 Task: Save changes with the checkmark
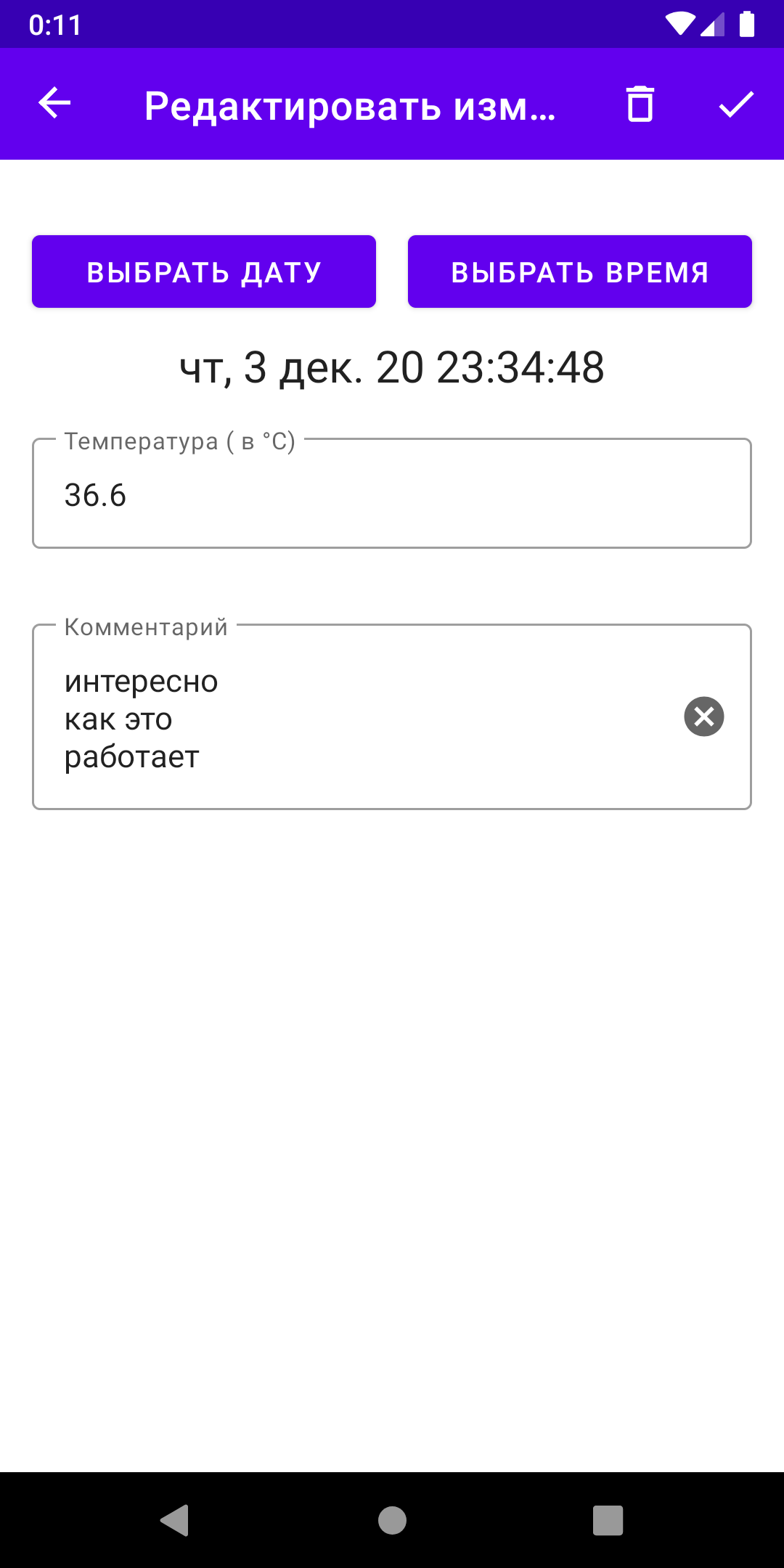[736, 104]
